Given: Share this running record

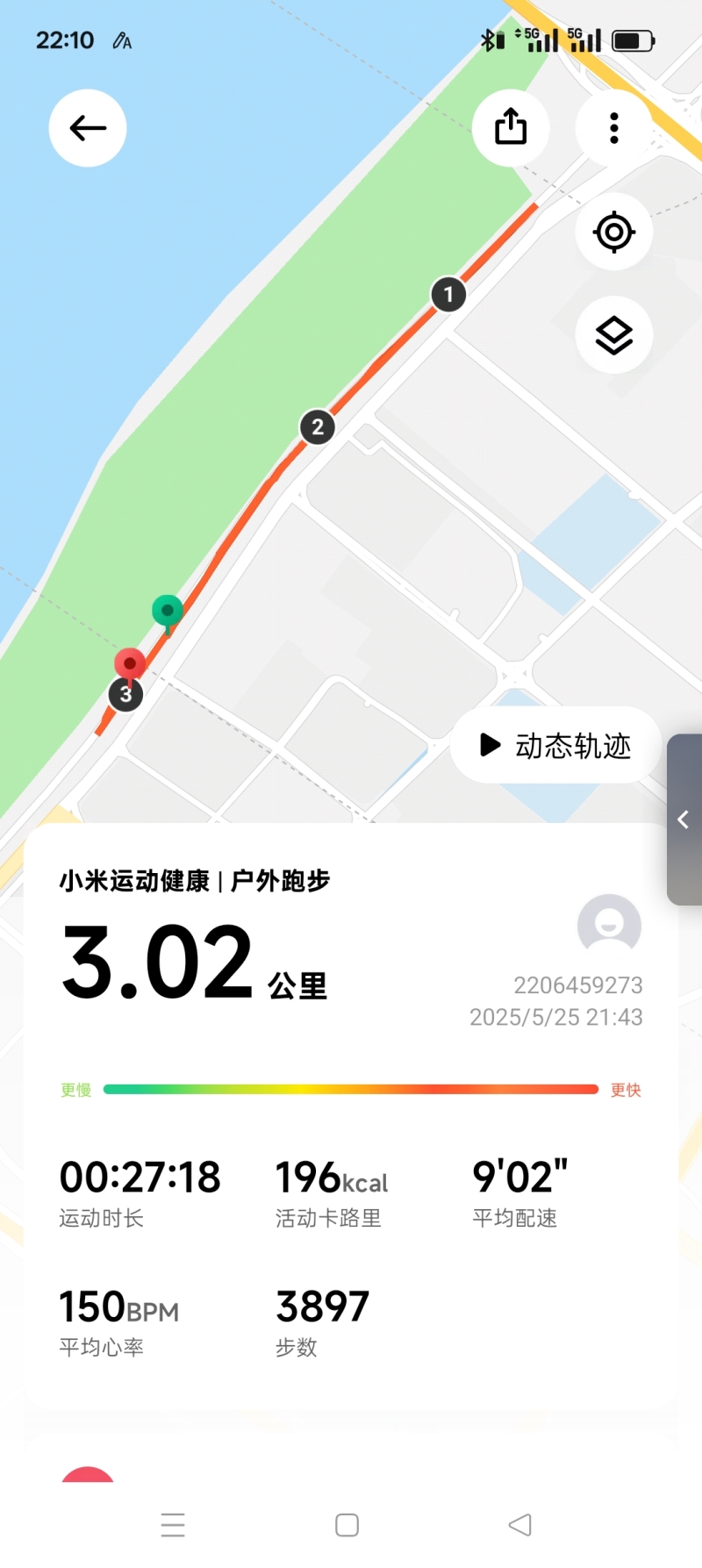Looking at the screenshot, I should coord(511,128).
